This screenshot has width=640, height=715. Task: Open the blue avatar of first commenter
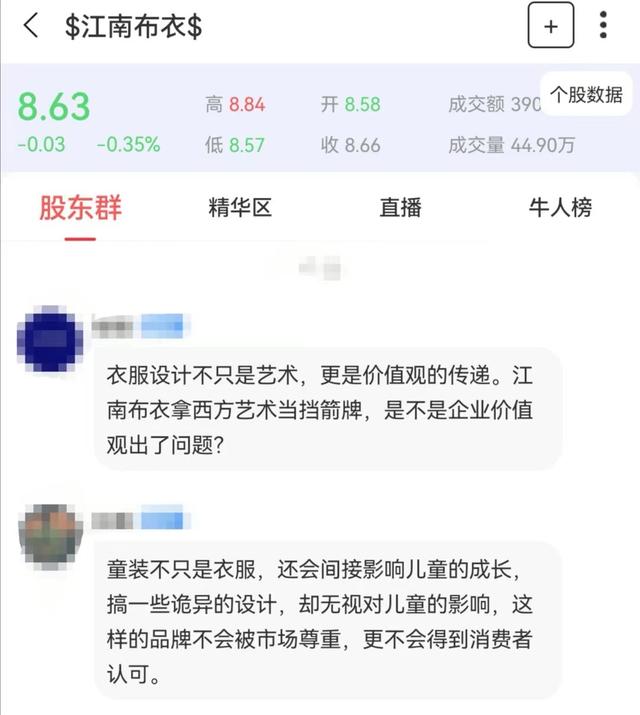(x=51, y=341)
